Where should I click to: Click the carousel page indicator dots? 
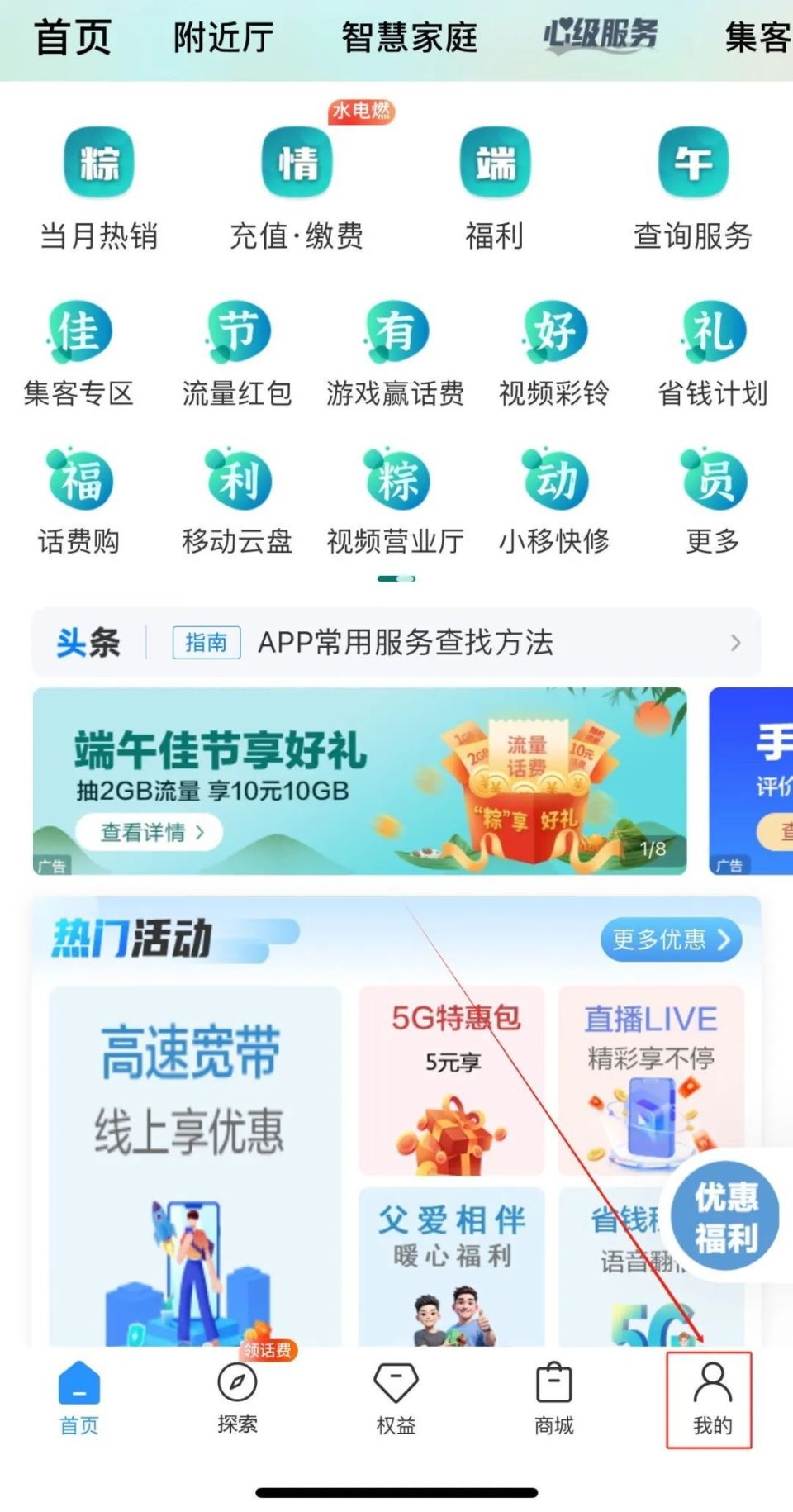pyautogui.click(x=396, y=579)
